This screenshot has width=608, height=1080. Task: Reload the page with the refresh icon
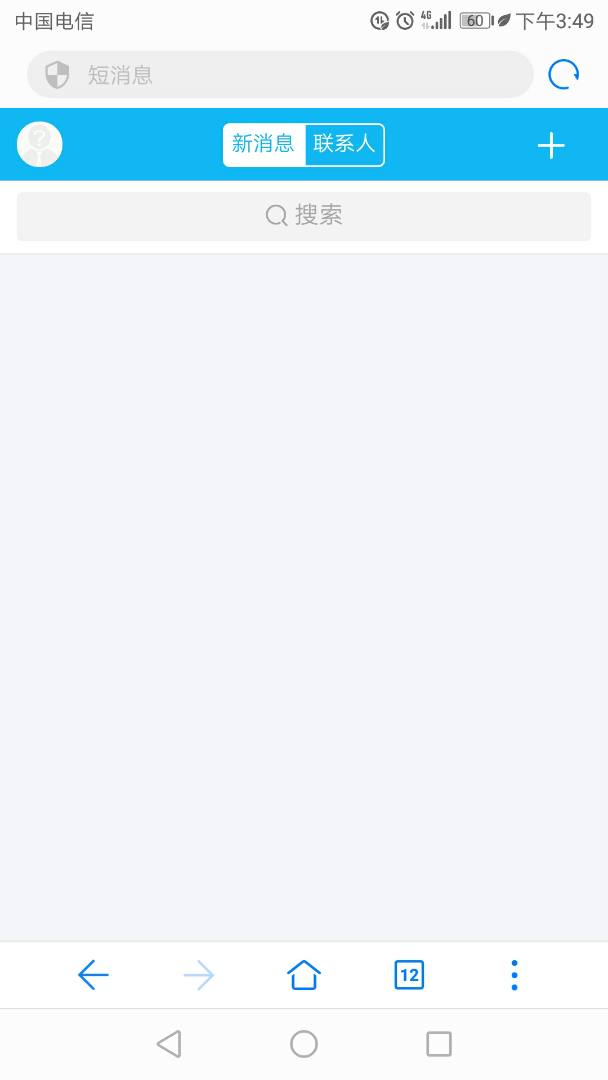click(x=564, y=75)
